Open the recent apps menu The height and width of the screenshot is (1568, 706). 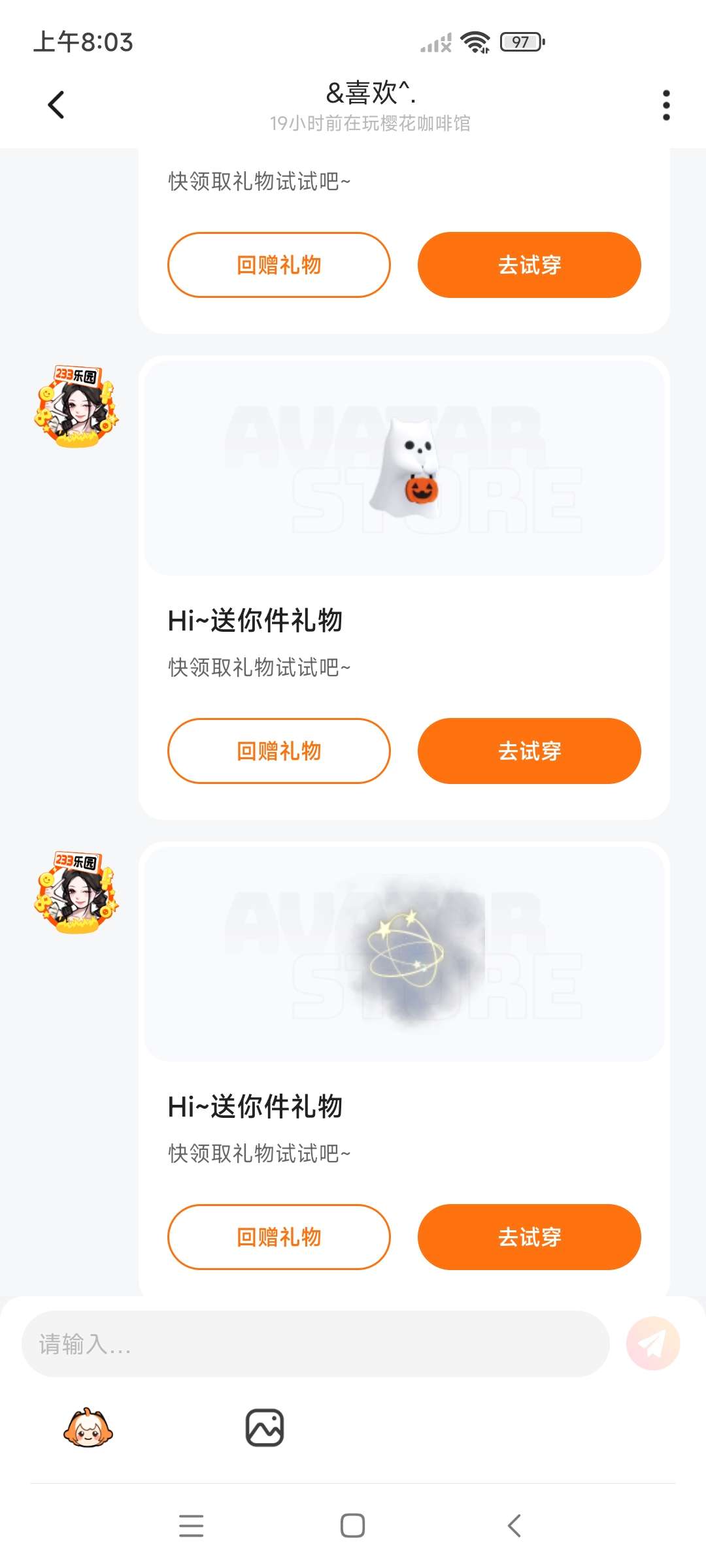(191, 1526)
